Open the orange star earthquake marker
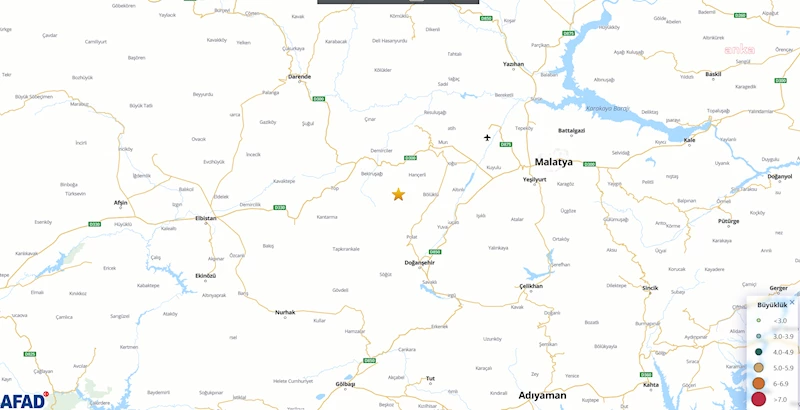 coord(398,194)
